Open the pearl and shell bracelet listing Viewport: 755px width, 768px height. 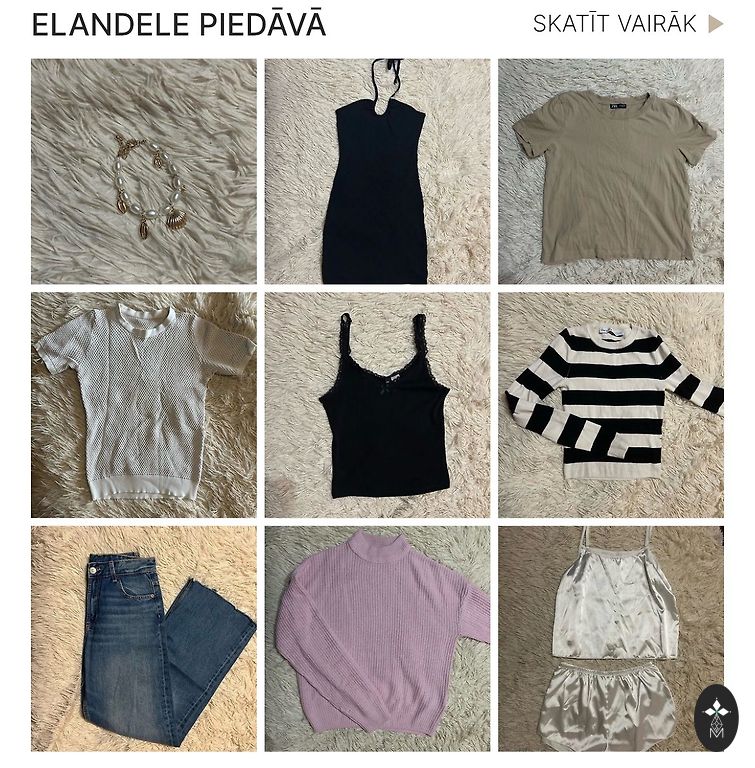click(144, 172)
